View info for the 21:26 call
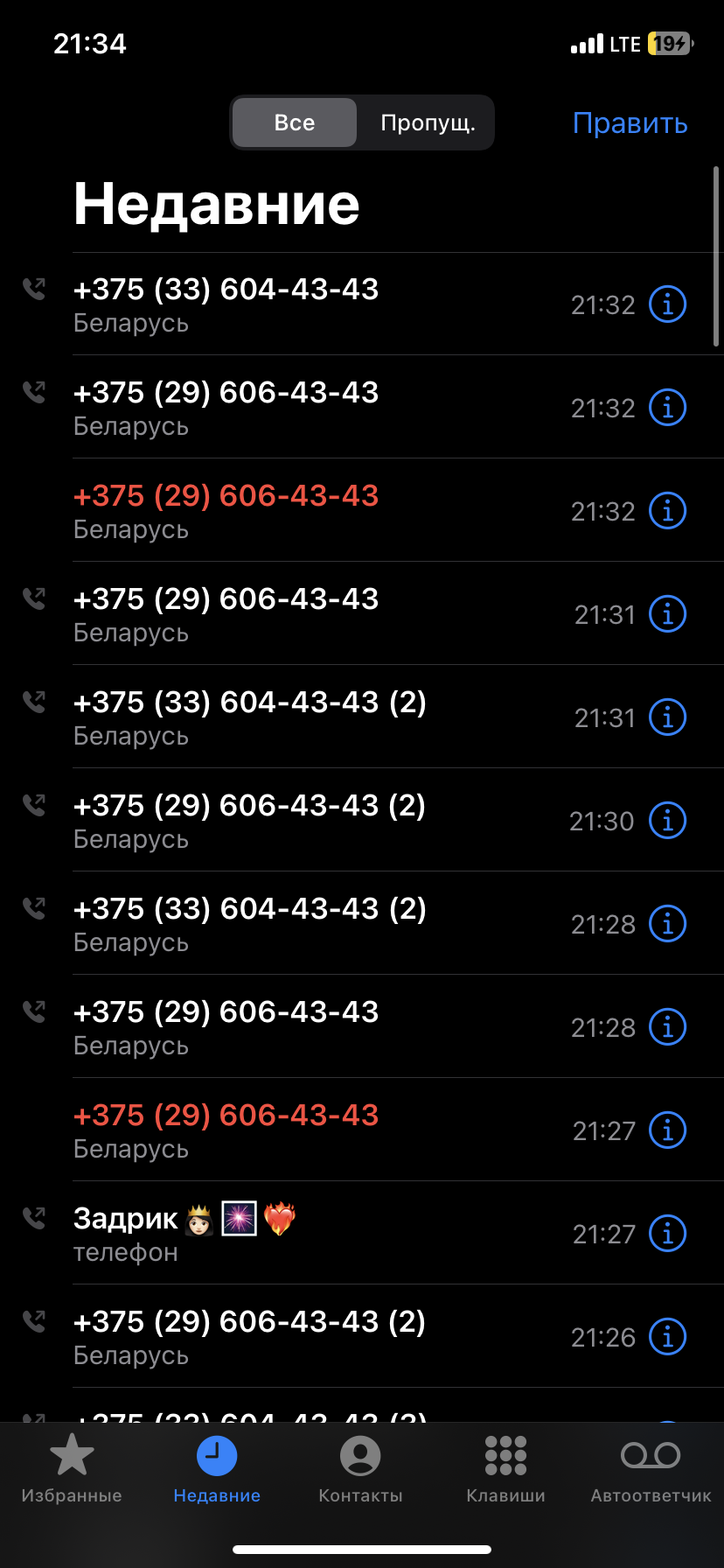This screenshot has height=1568, width=724. click(x=668, y=1337)
